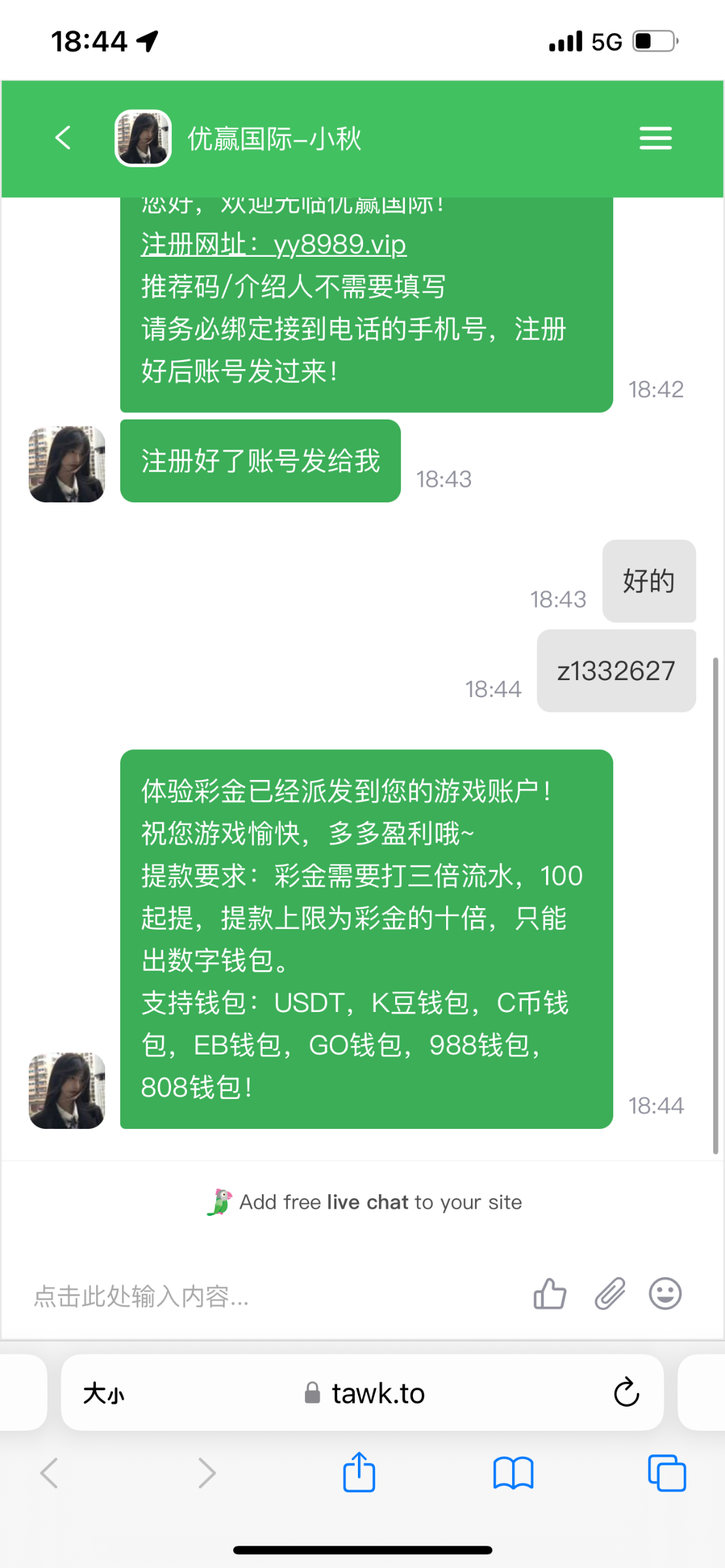Open the page text size options
The width and height of the screenshot is (725, 1568).
(103, 1393)
